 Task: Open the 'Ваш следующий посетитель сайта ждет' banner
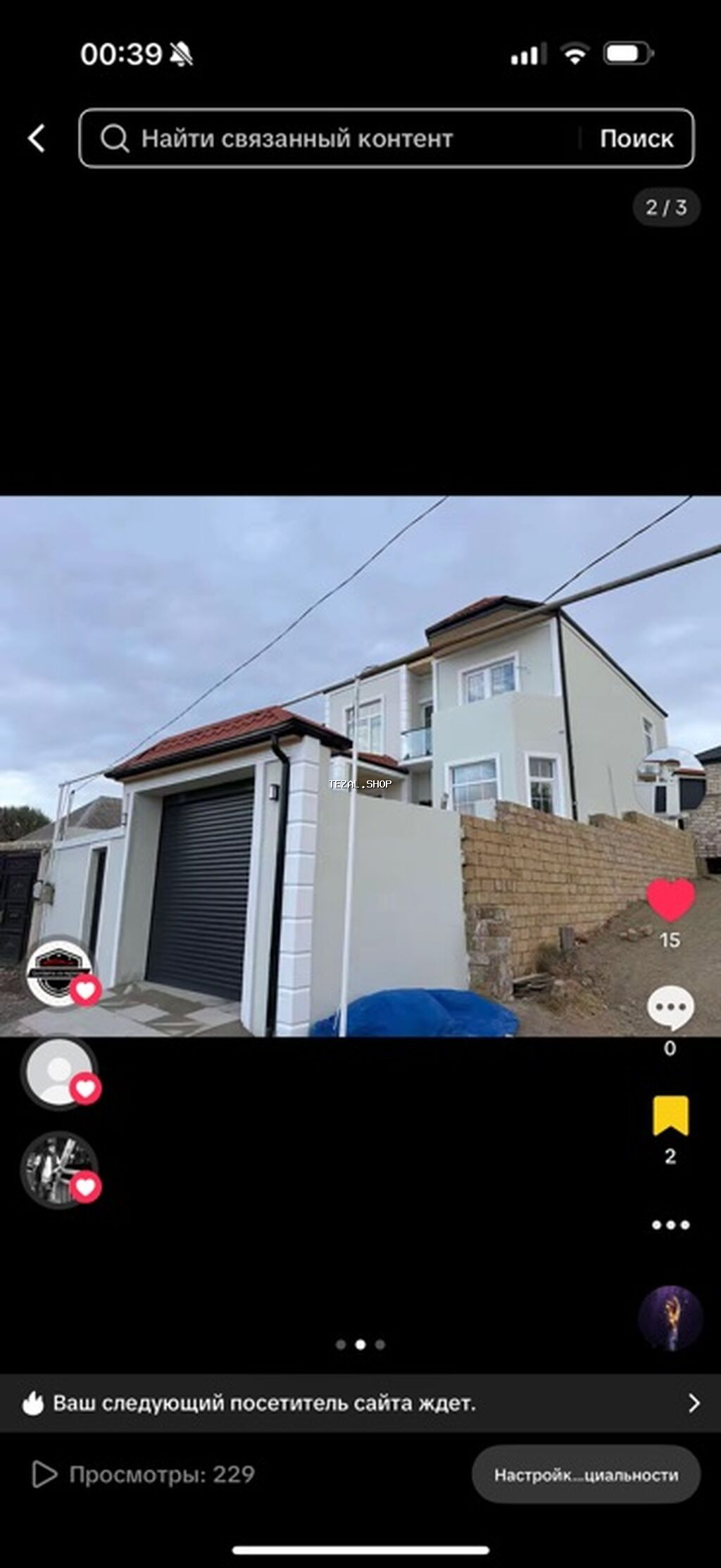(x=360, y=1403)
